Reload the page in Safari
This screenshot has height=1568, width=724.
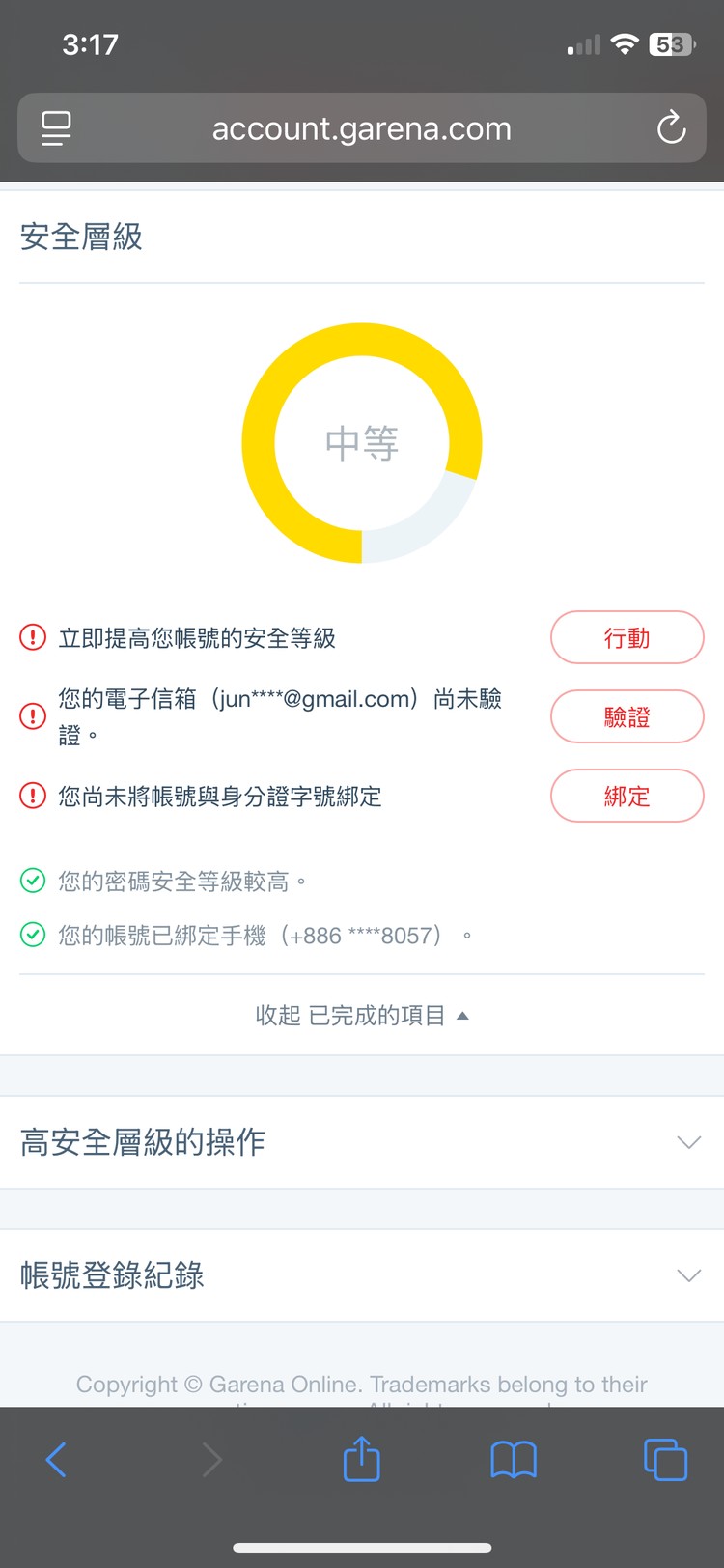(x=671, y=127)
